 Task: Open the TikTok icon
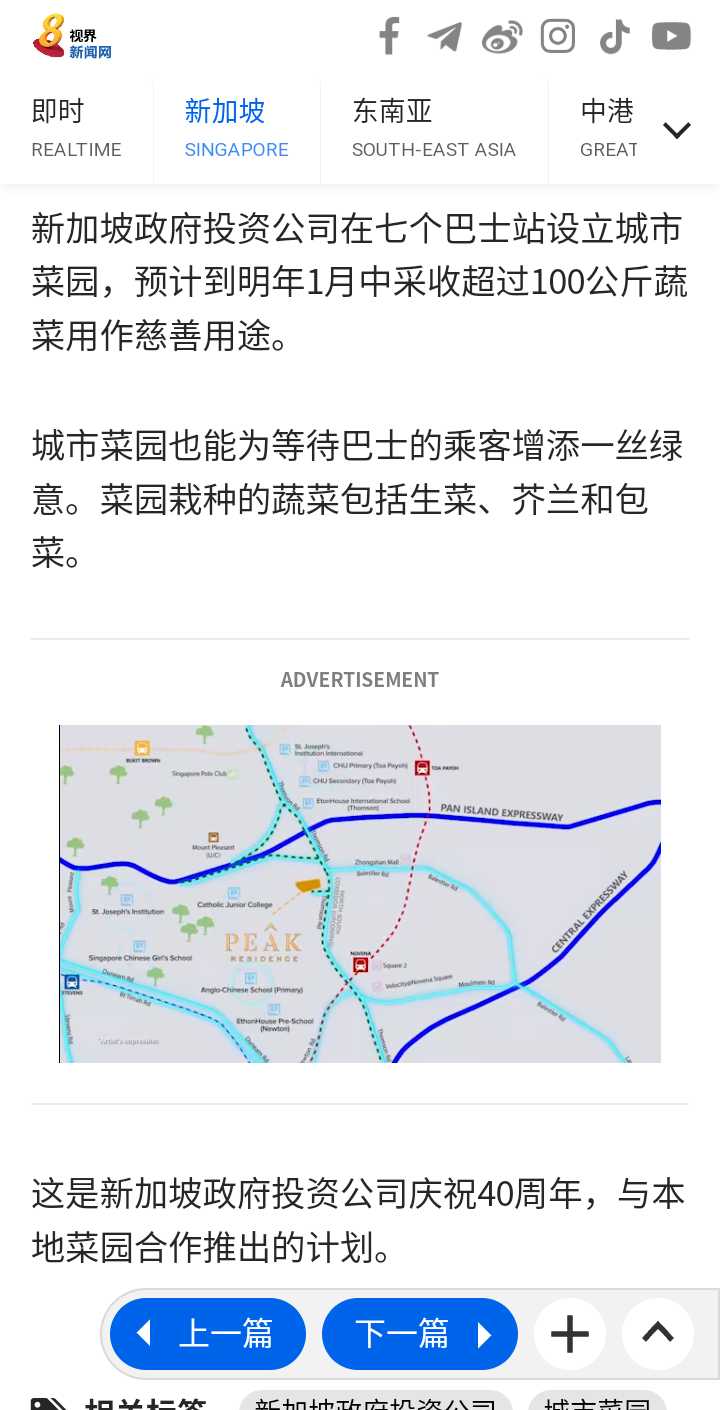(x=614, y=37)
